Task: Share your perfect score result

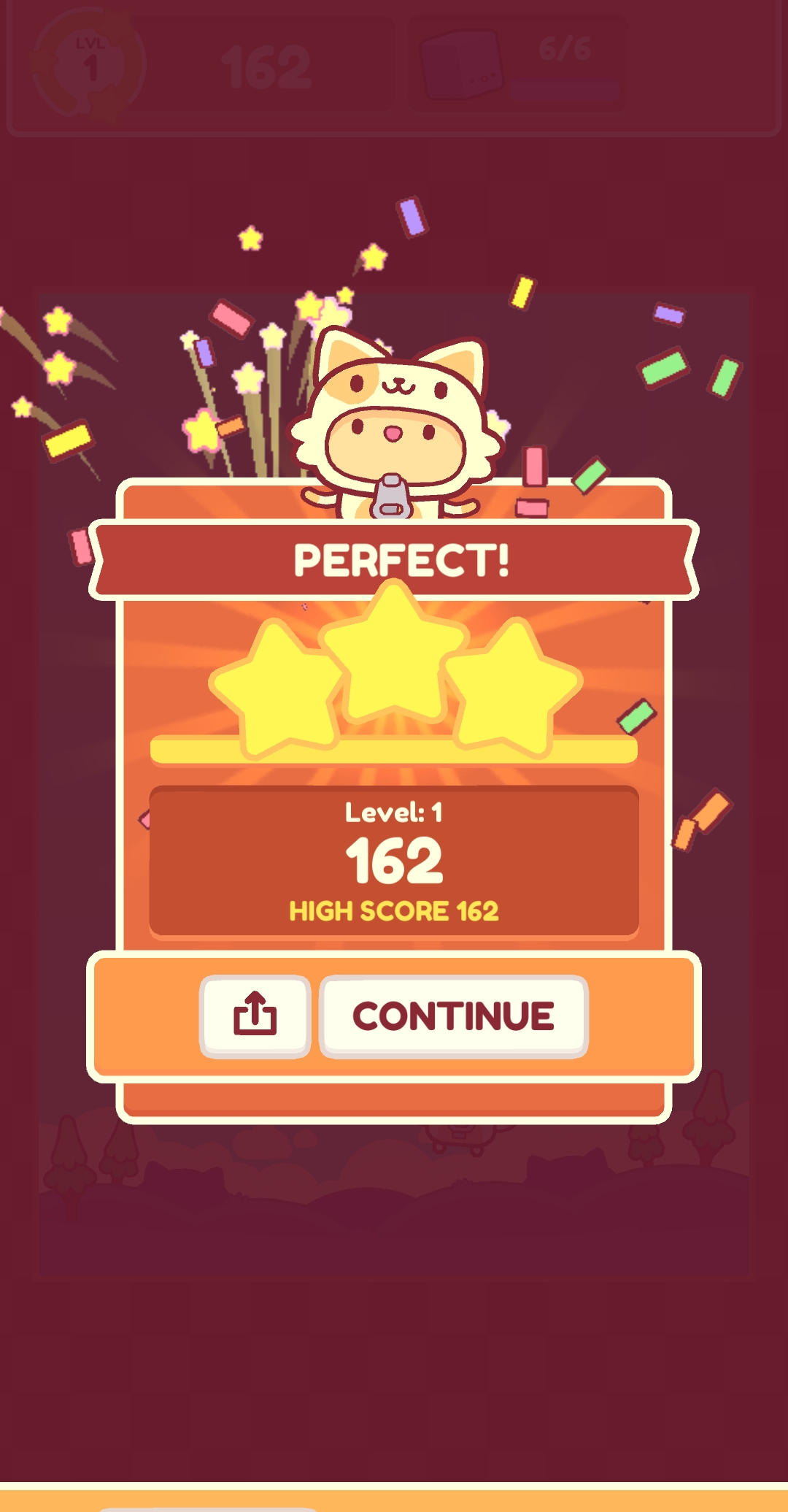Action: [255, 1016]
